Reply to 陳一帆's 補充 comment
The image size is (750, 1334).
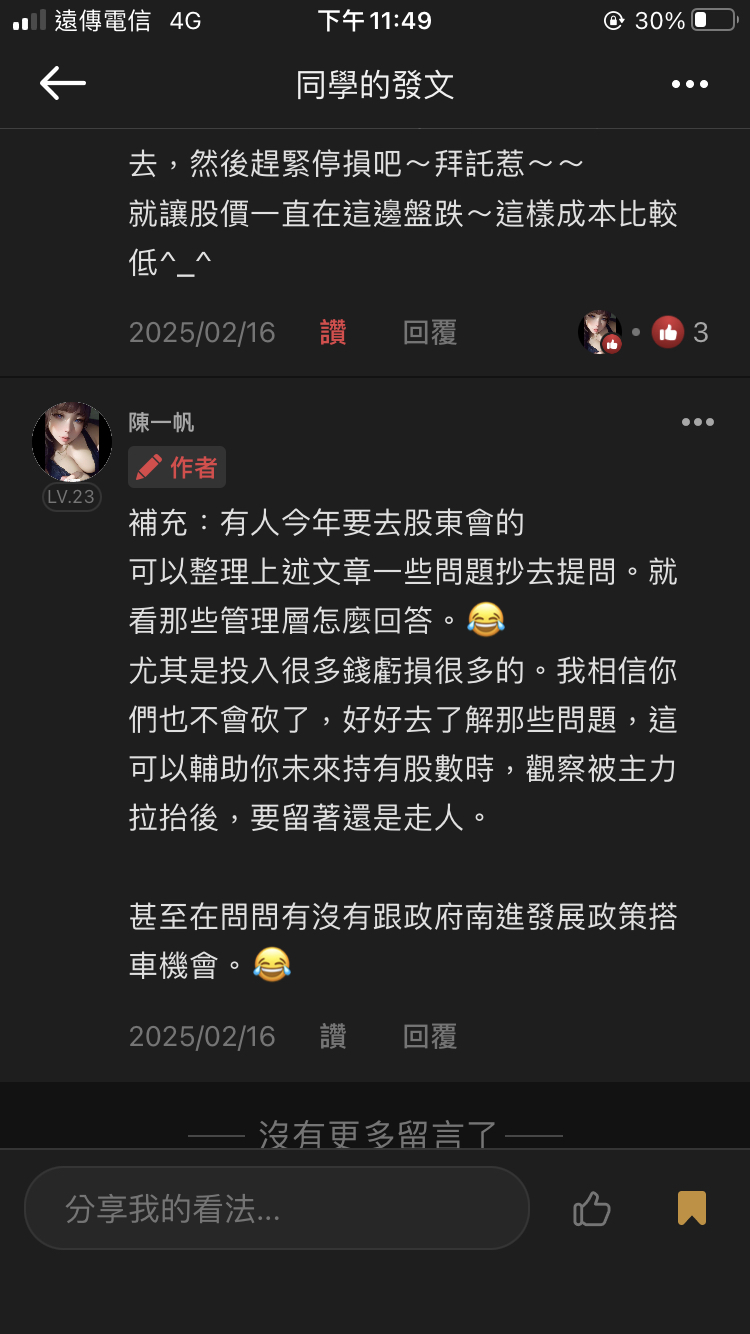click(430, 1036)
